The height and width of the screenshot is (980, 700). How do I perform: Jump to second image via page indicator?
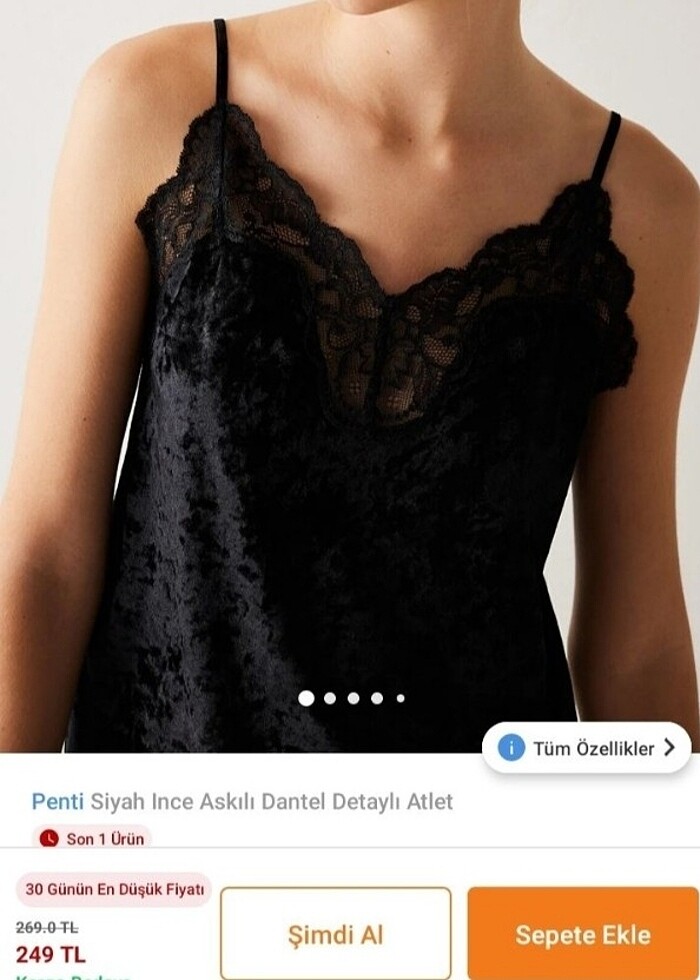(x=330, y=698)
